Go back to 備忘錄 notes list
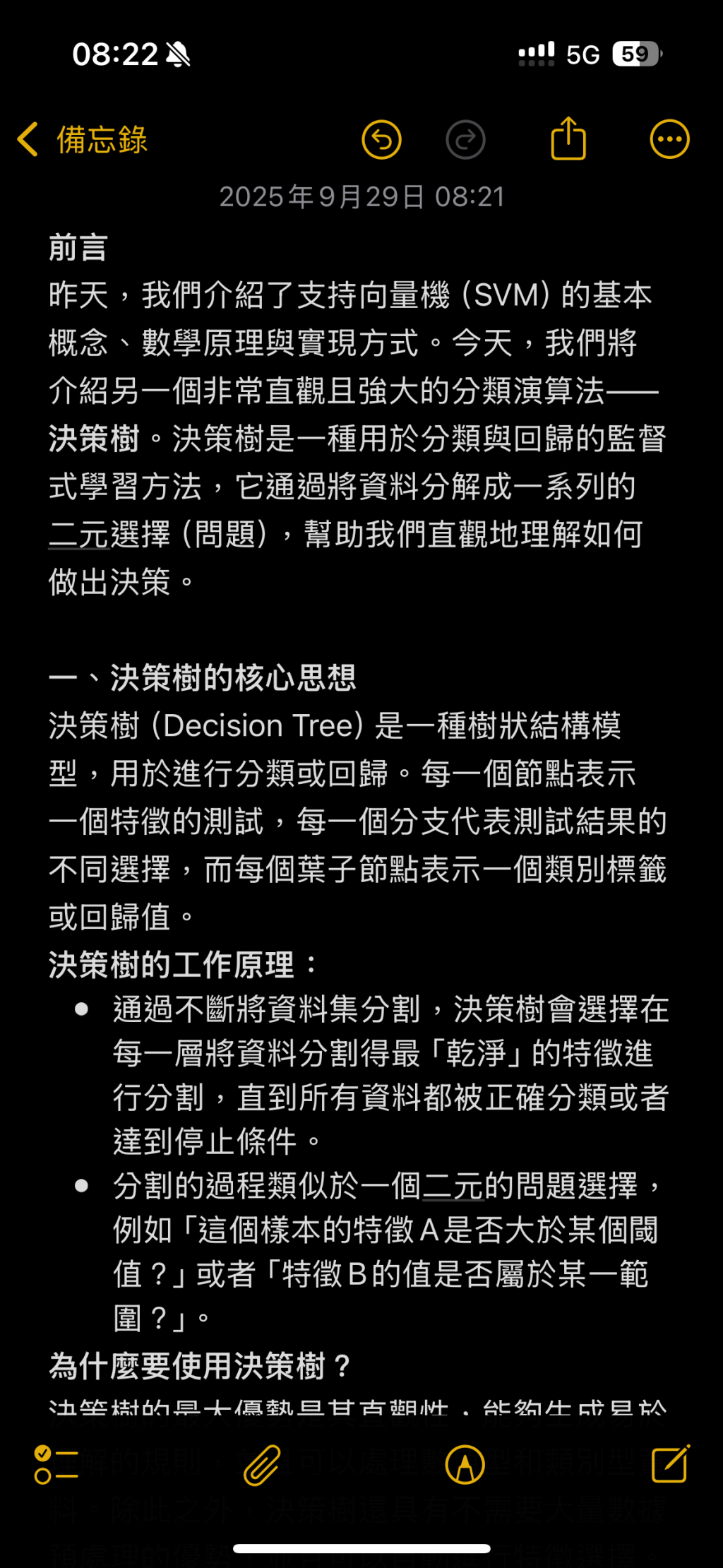The image size is (723, 1568). coord(82,139)
